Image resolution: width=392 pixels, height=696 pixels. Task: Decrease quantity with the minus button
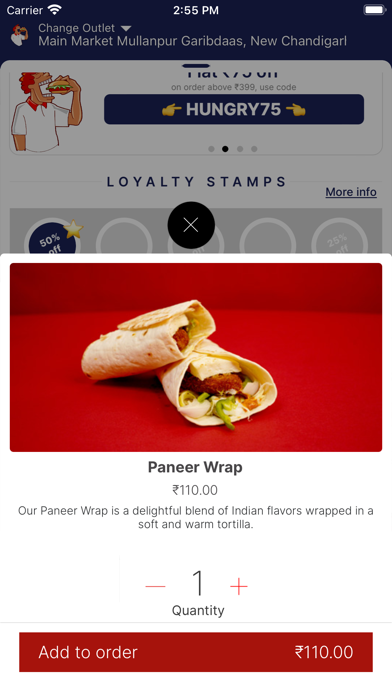click(155, 586)
